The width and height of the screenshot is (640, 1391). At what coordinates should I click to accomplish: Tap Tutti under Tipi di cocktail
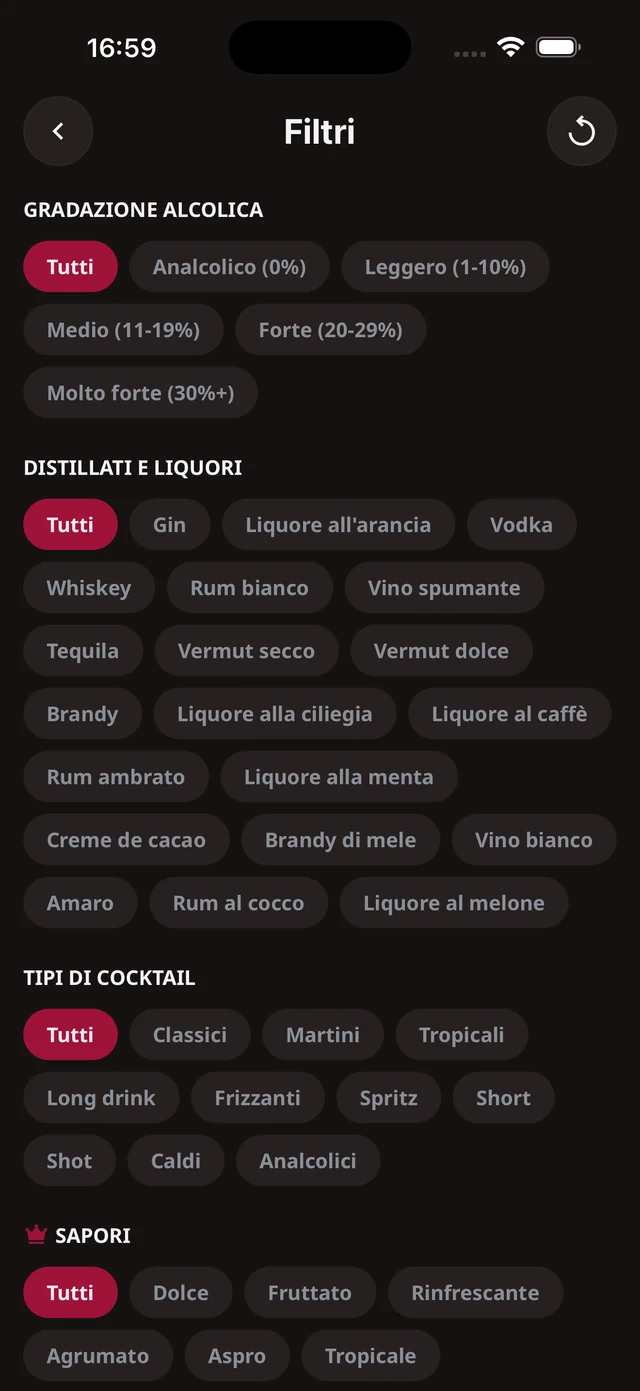70,1035
